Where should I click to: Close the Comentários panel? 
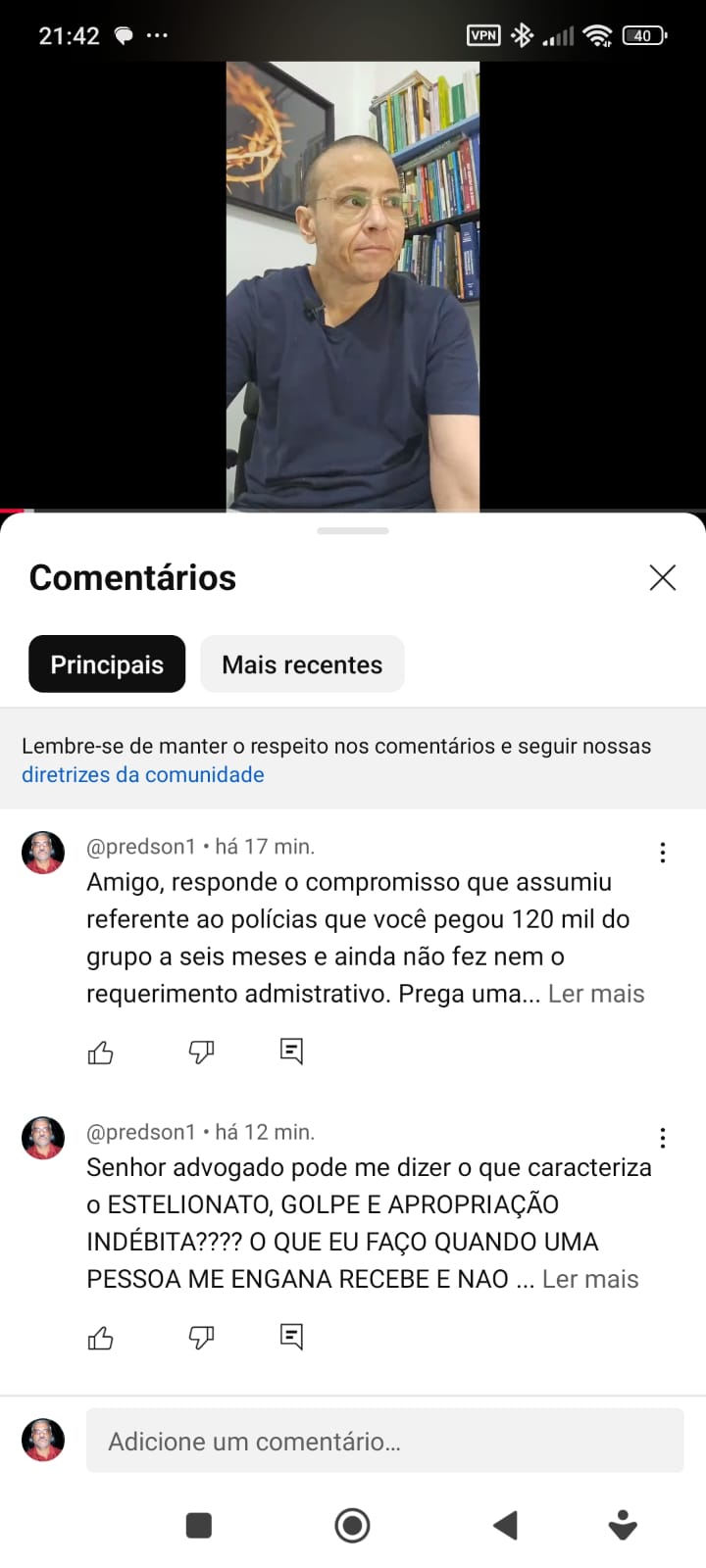click(x=663, y=577)
